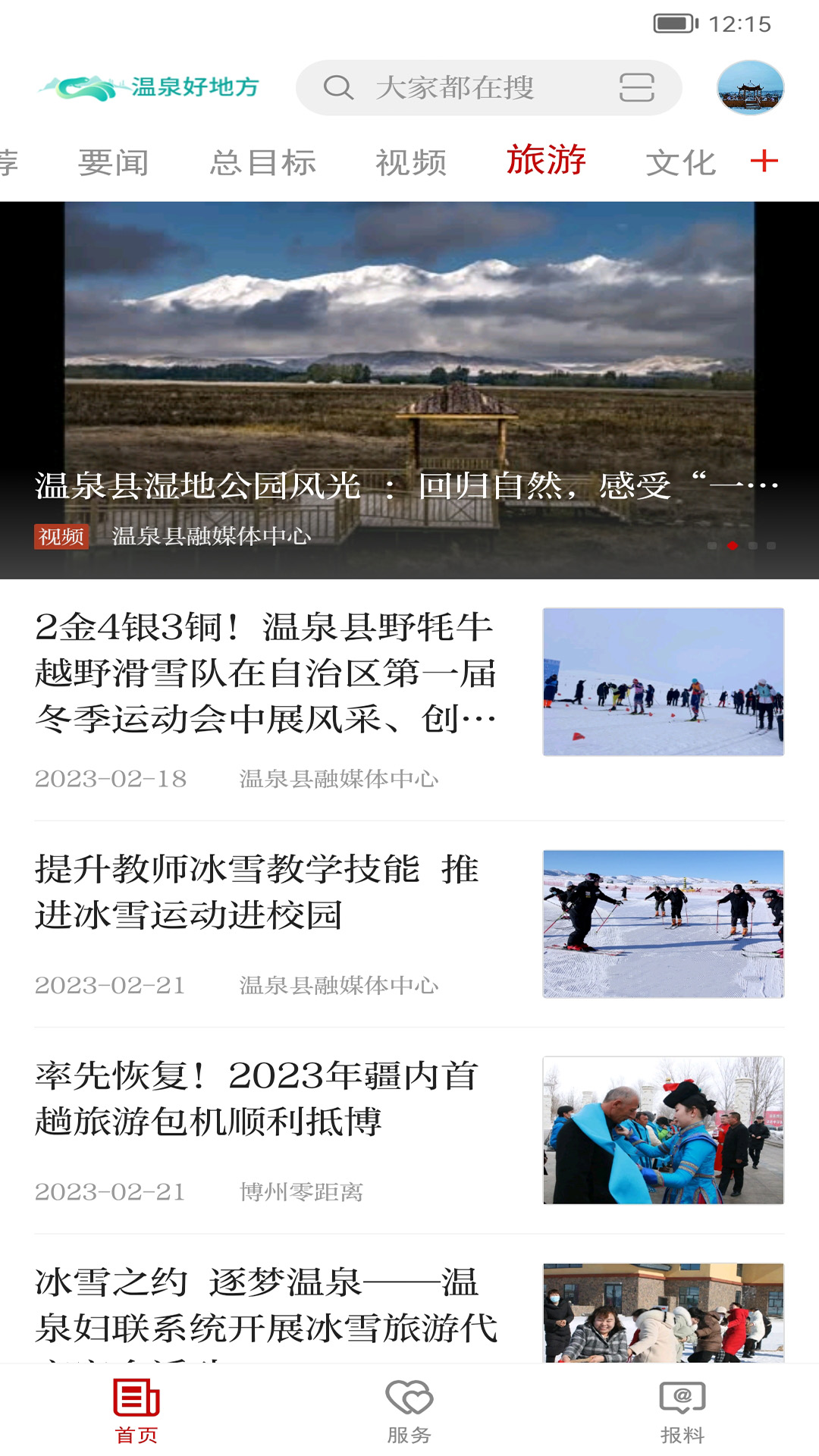Click the 温泉县融媒体中心 source label
The width and height of the screenshot is (819, 1456).
tap(211, 540)
